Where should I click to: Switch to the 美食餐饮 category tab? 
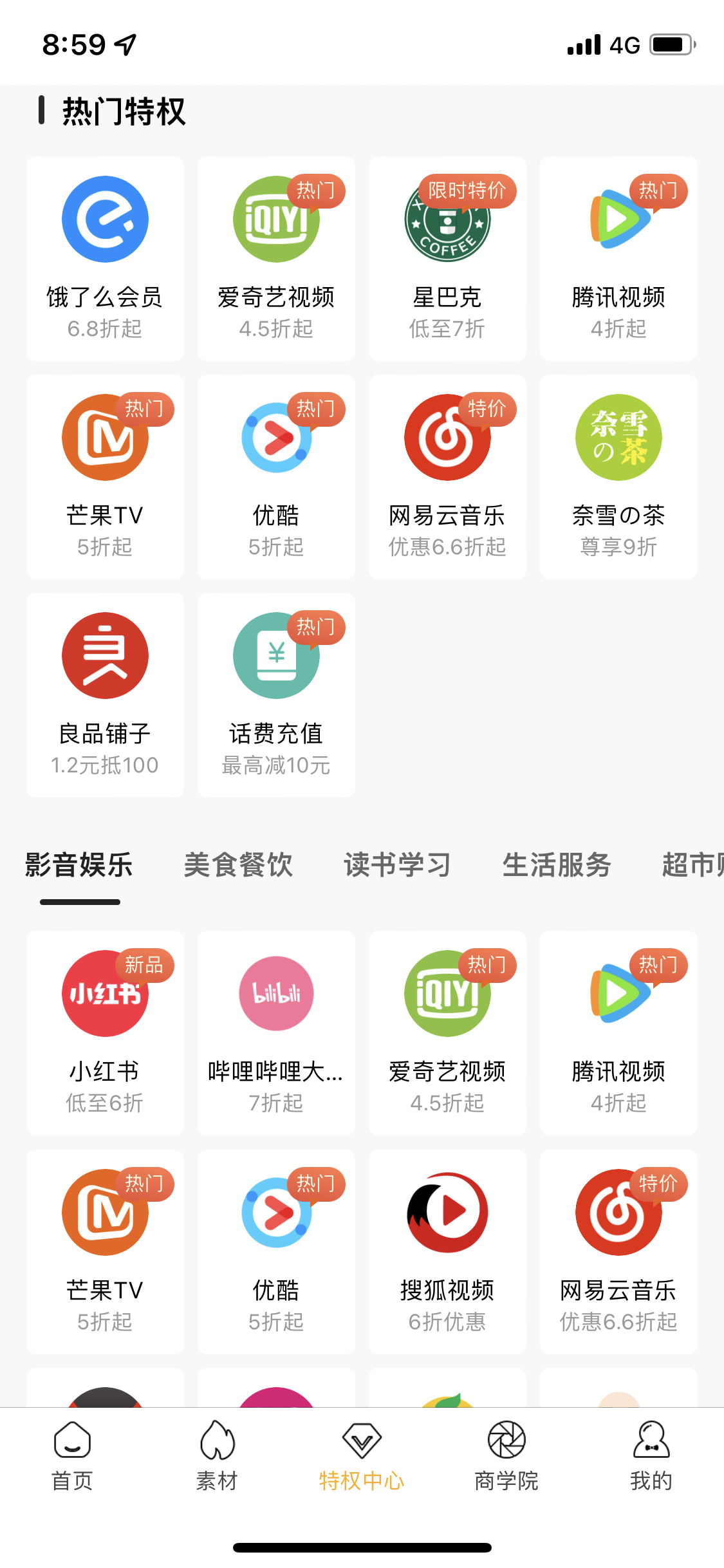click(x=238, y=864)
